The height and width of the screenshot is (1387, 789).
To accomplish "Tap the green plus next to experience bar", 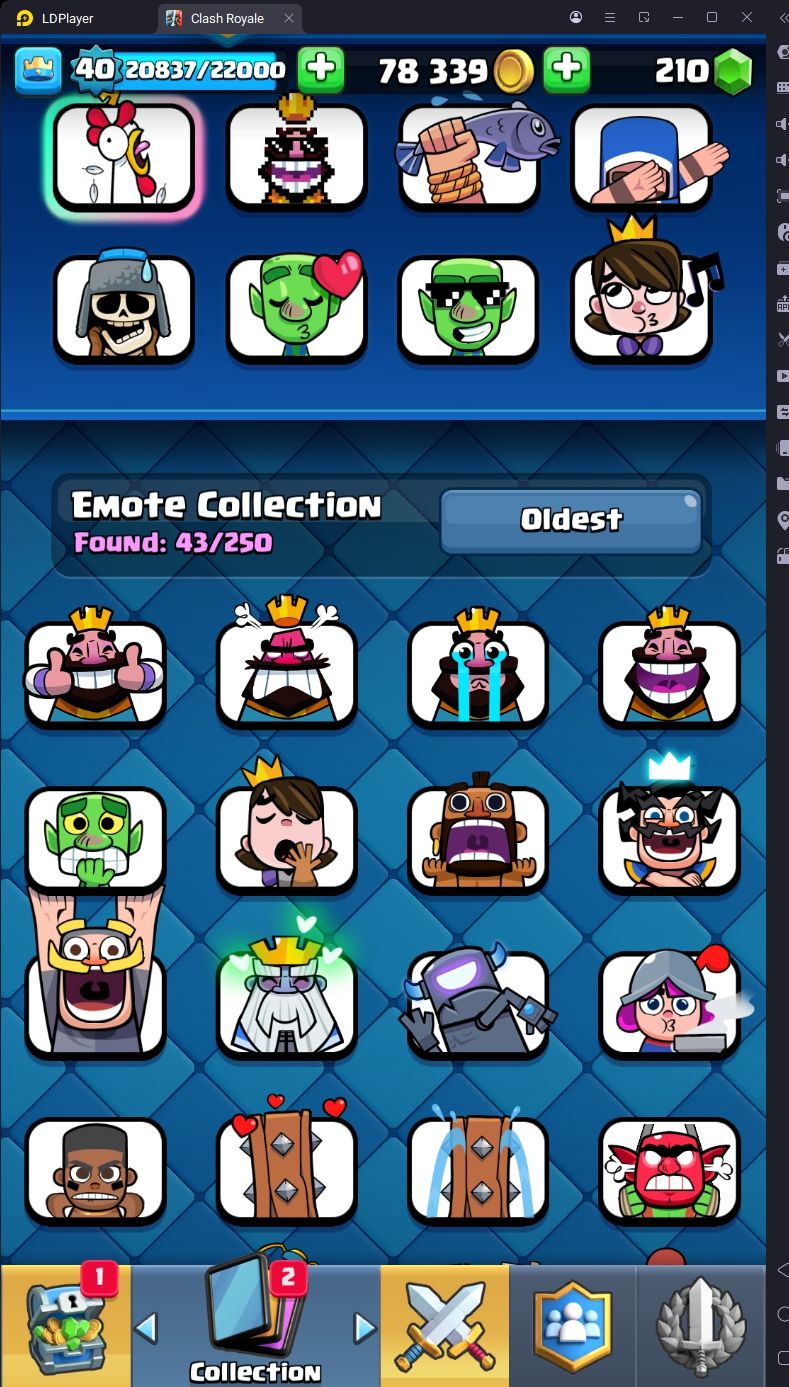I will [321, 69].
